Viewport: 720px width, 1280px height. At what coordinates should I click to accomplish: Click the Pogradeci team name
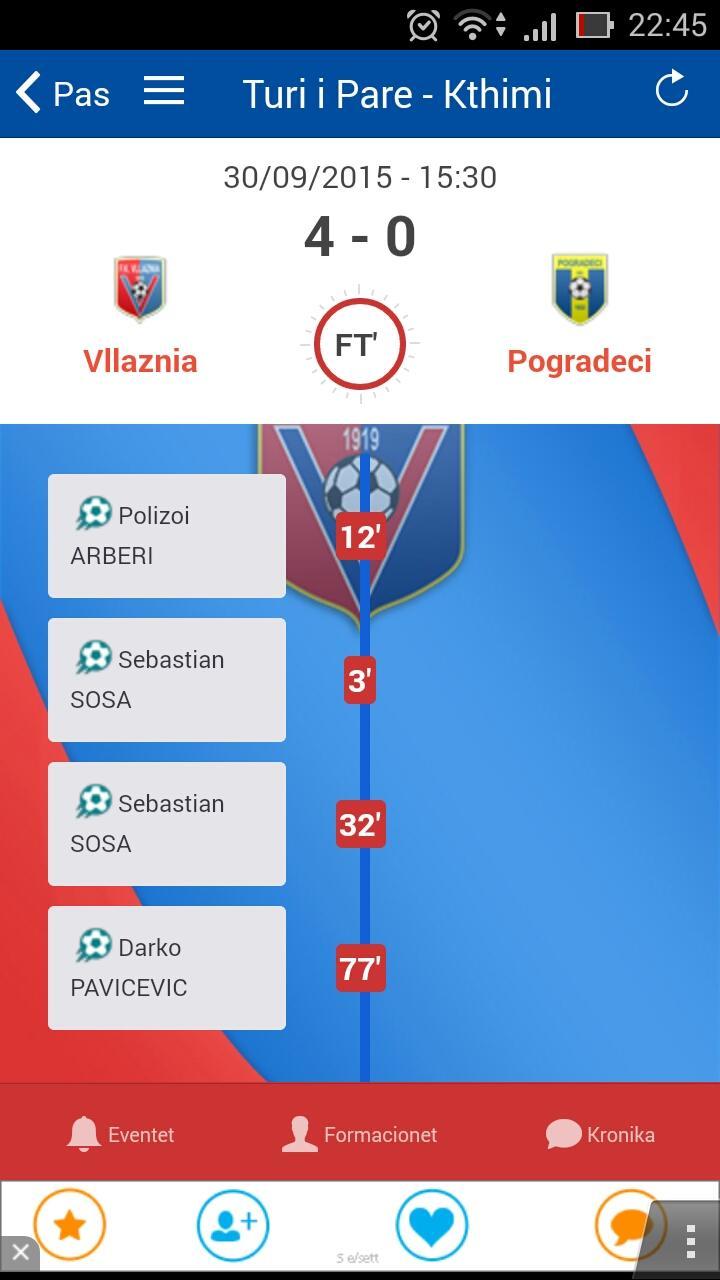point(579,362)
